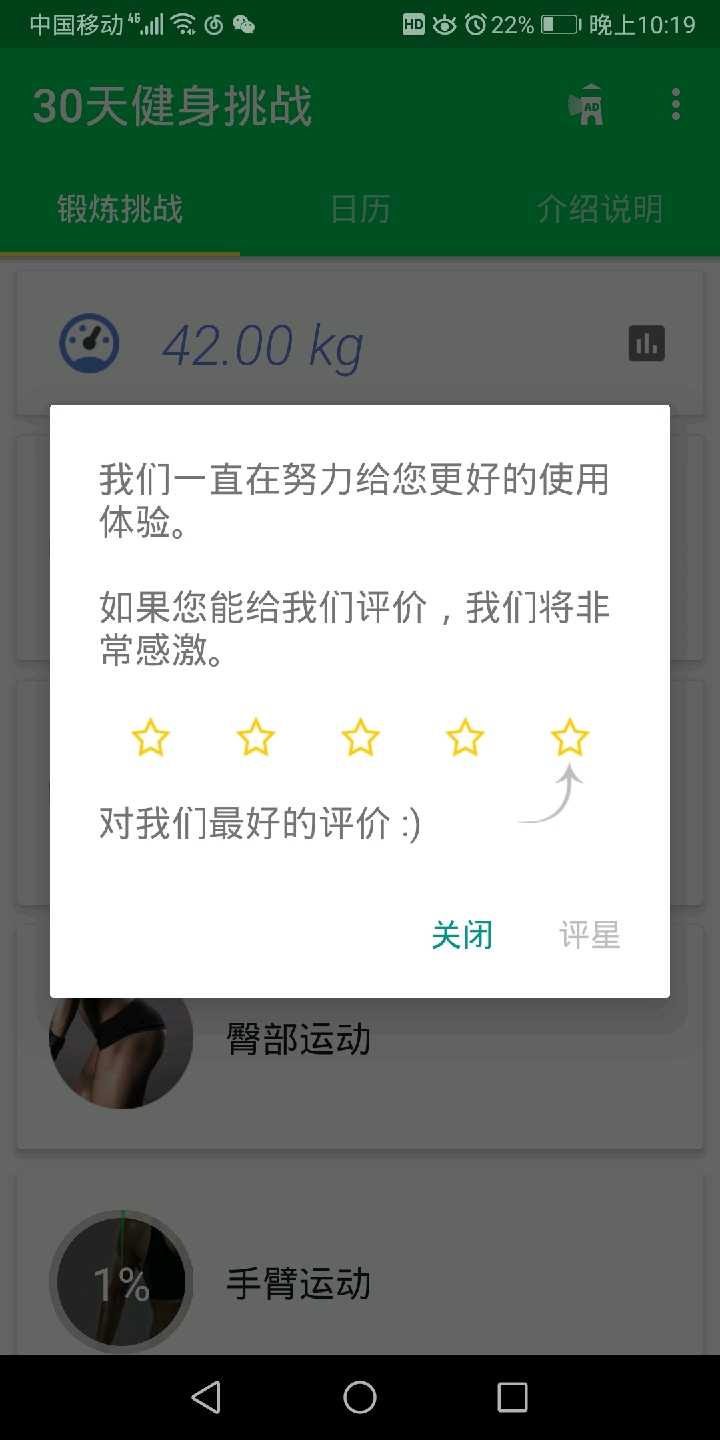This screenshot has height=1440, width=720.
Task: Select the fourth rating star
Action: coord(465,739)
